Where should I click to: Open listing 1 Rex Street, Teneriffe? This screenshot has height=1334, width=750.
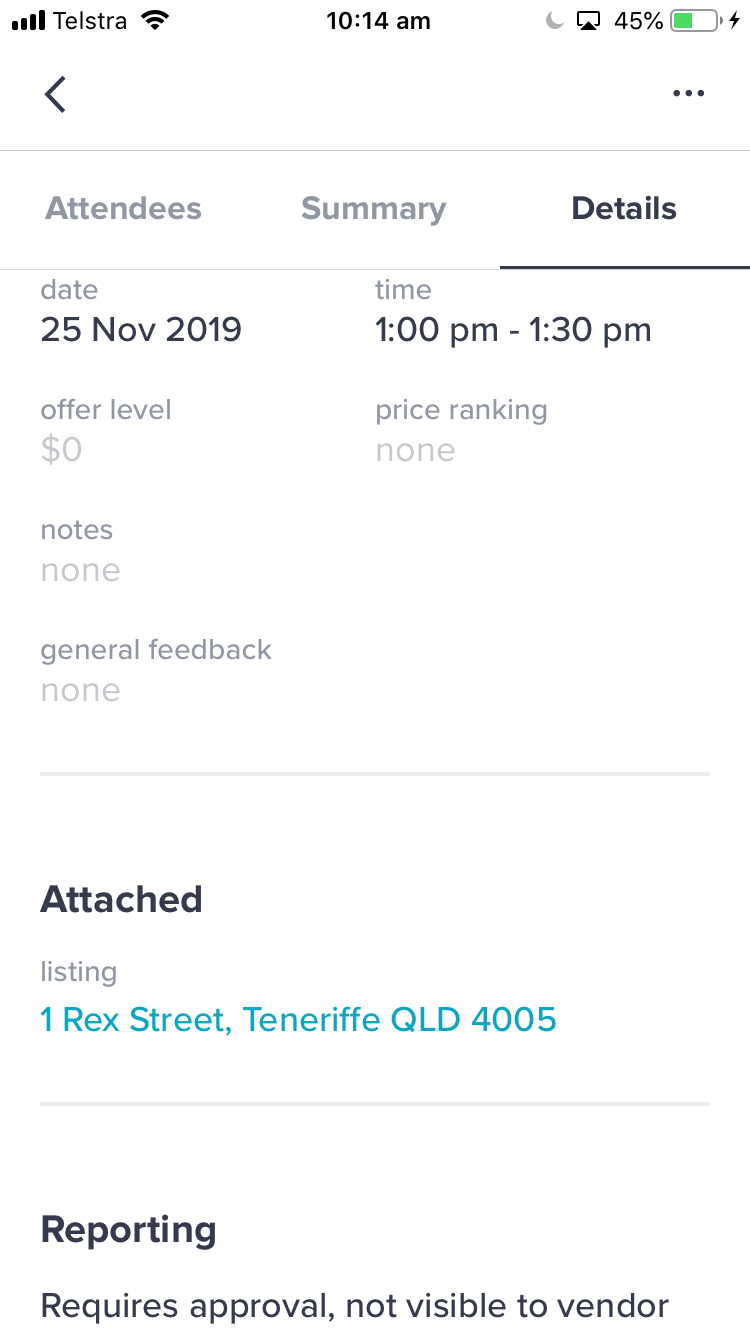[x=298, y=1020]
